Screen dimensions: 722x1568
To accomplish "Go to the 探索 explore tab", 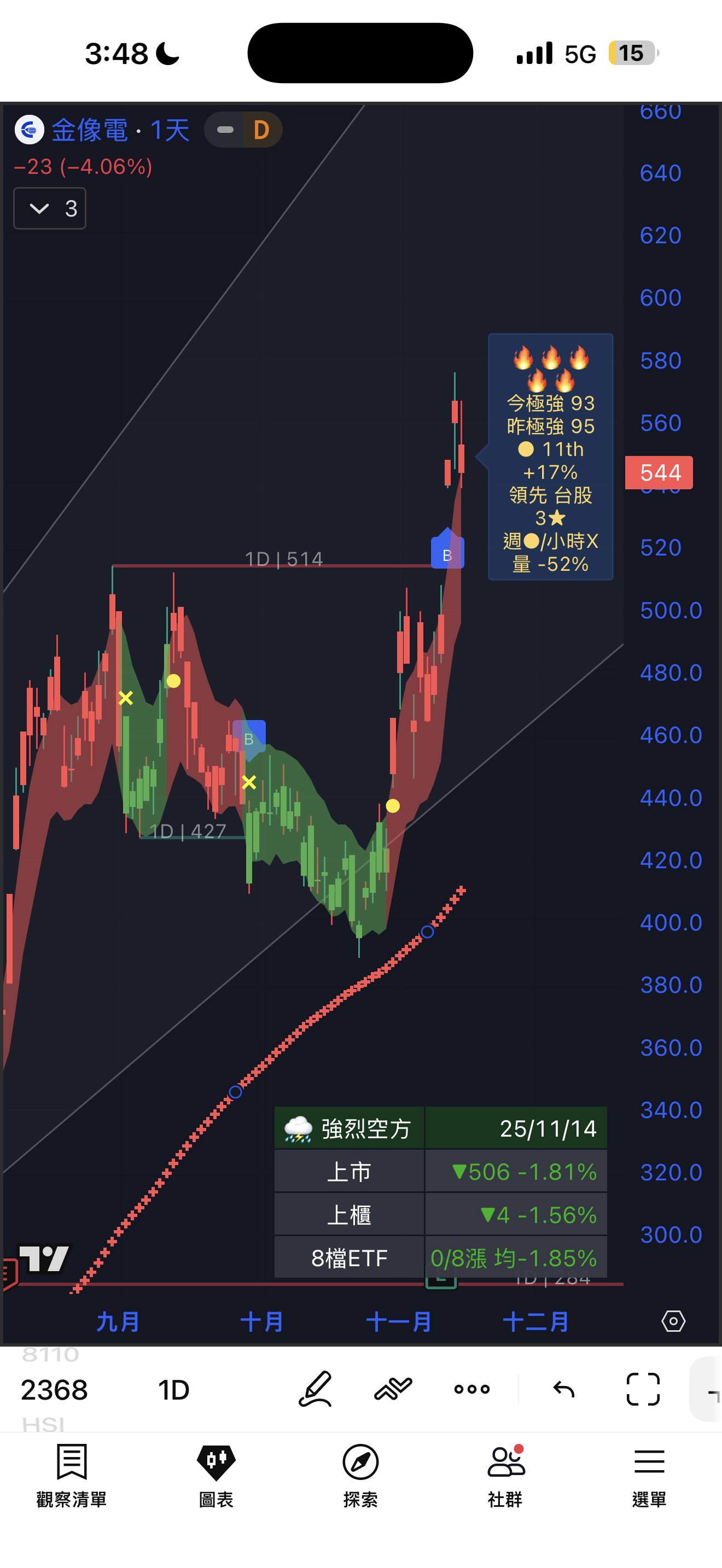I will (360, 1473).
